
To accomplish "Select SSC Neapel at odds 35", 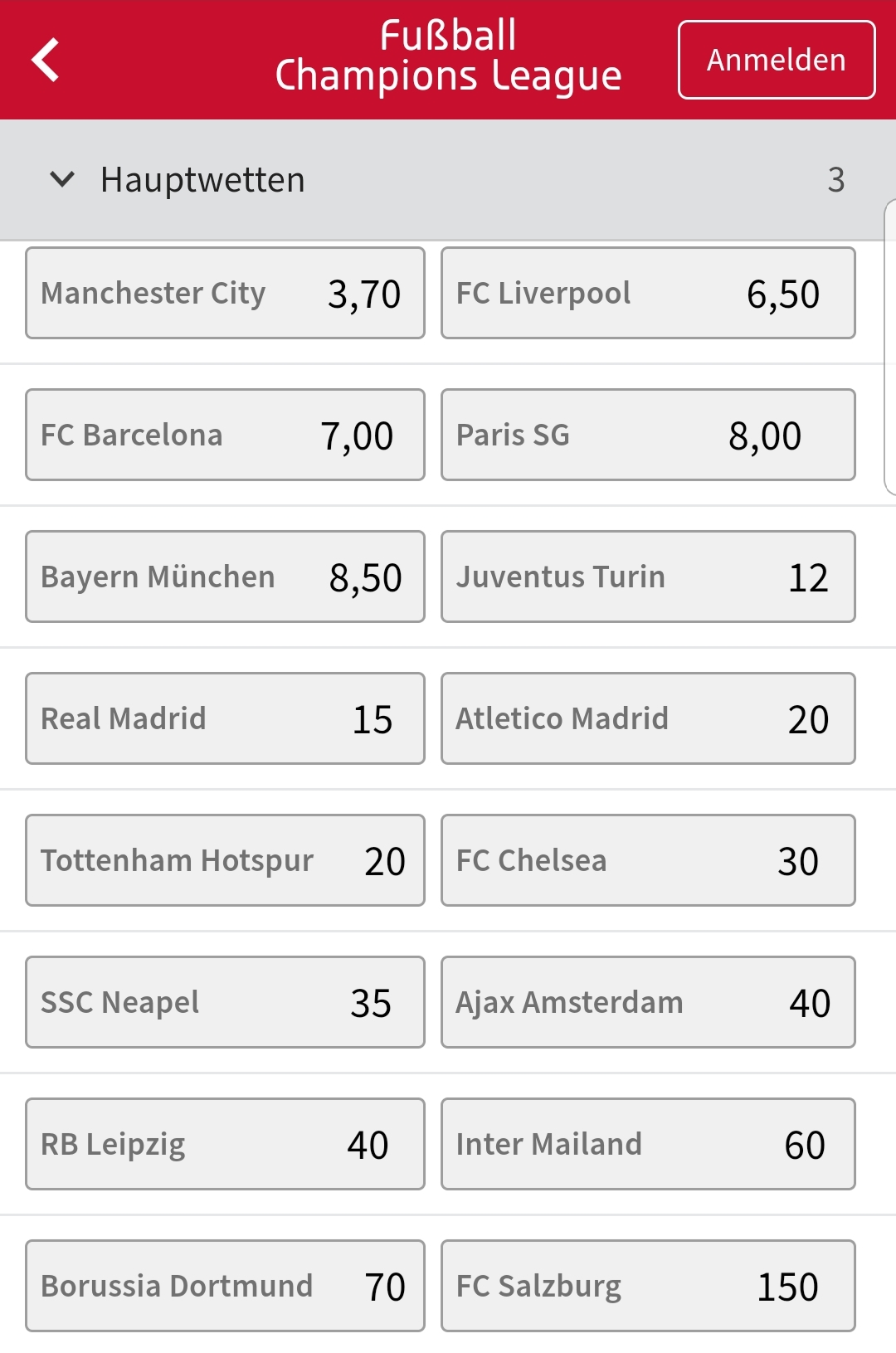I will pyautogui.click(x=225, y=1002).
